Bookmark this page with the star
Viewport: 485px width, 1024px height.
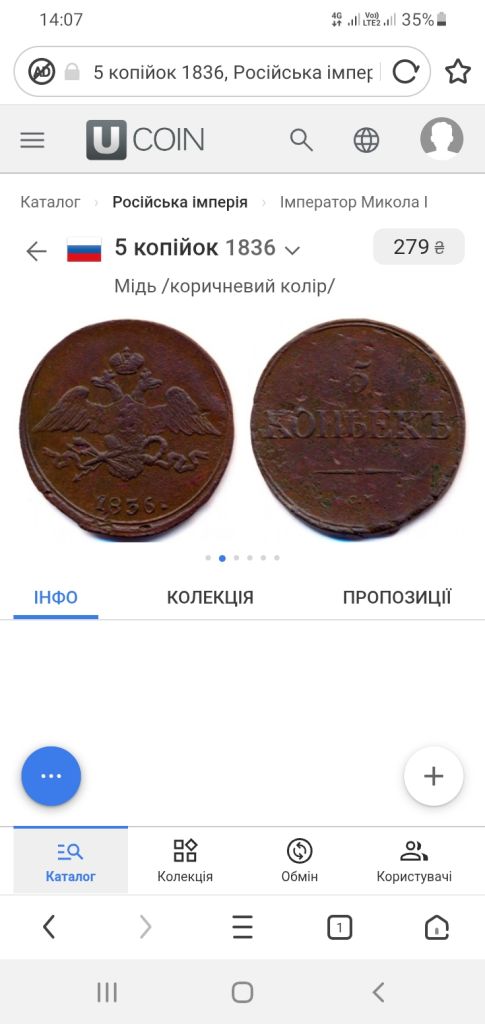pyautogui.click(x=458, y=72)
